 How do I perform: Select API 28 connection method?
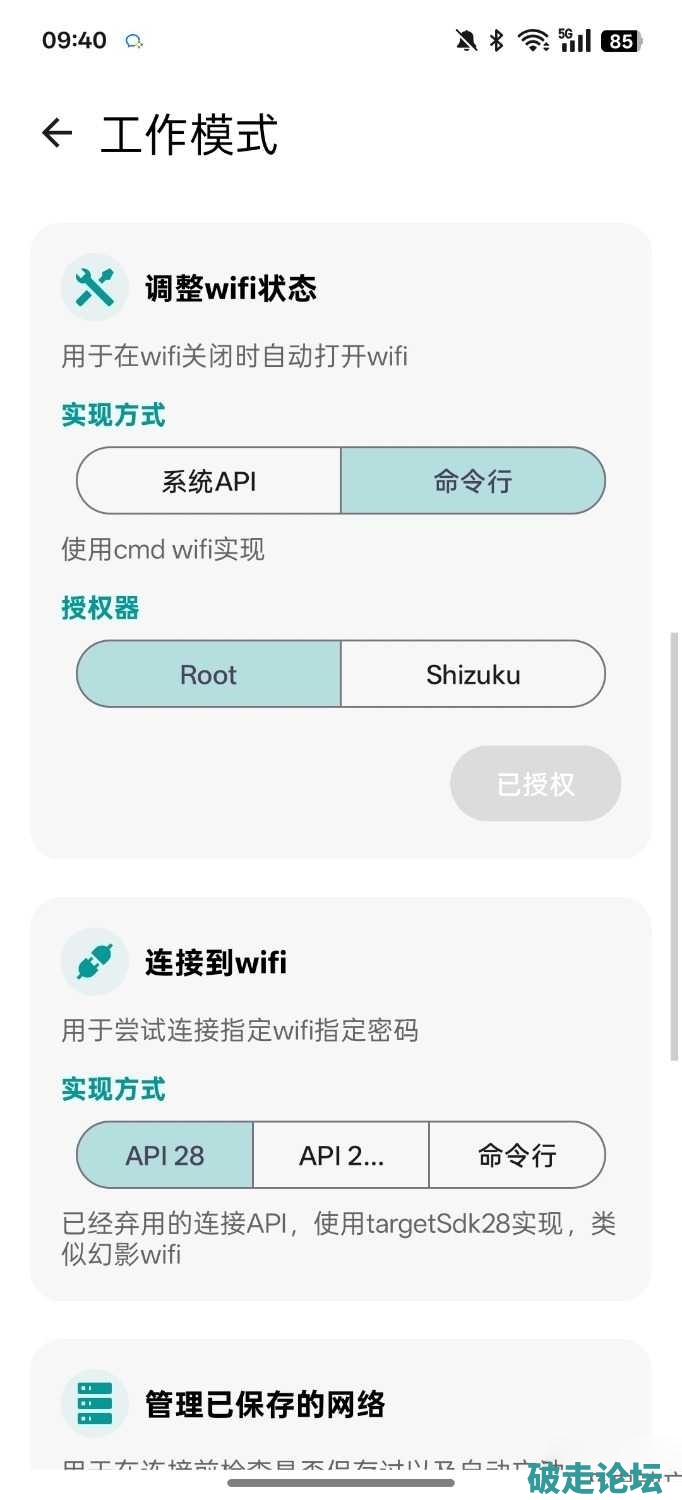coord(165,1156)
